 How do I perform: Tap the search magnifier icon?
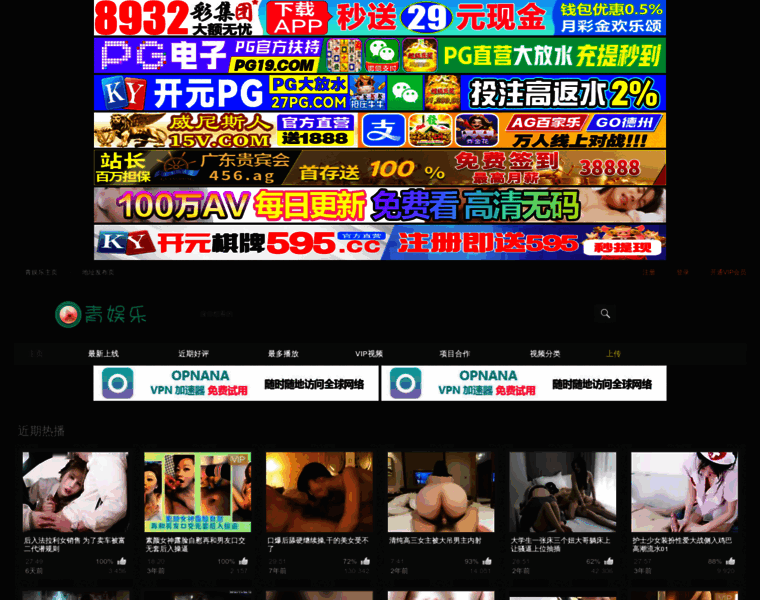(x=605, y=314)
